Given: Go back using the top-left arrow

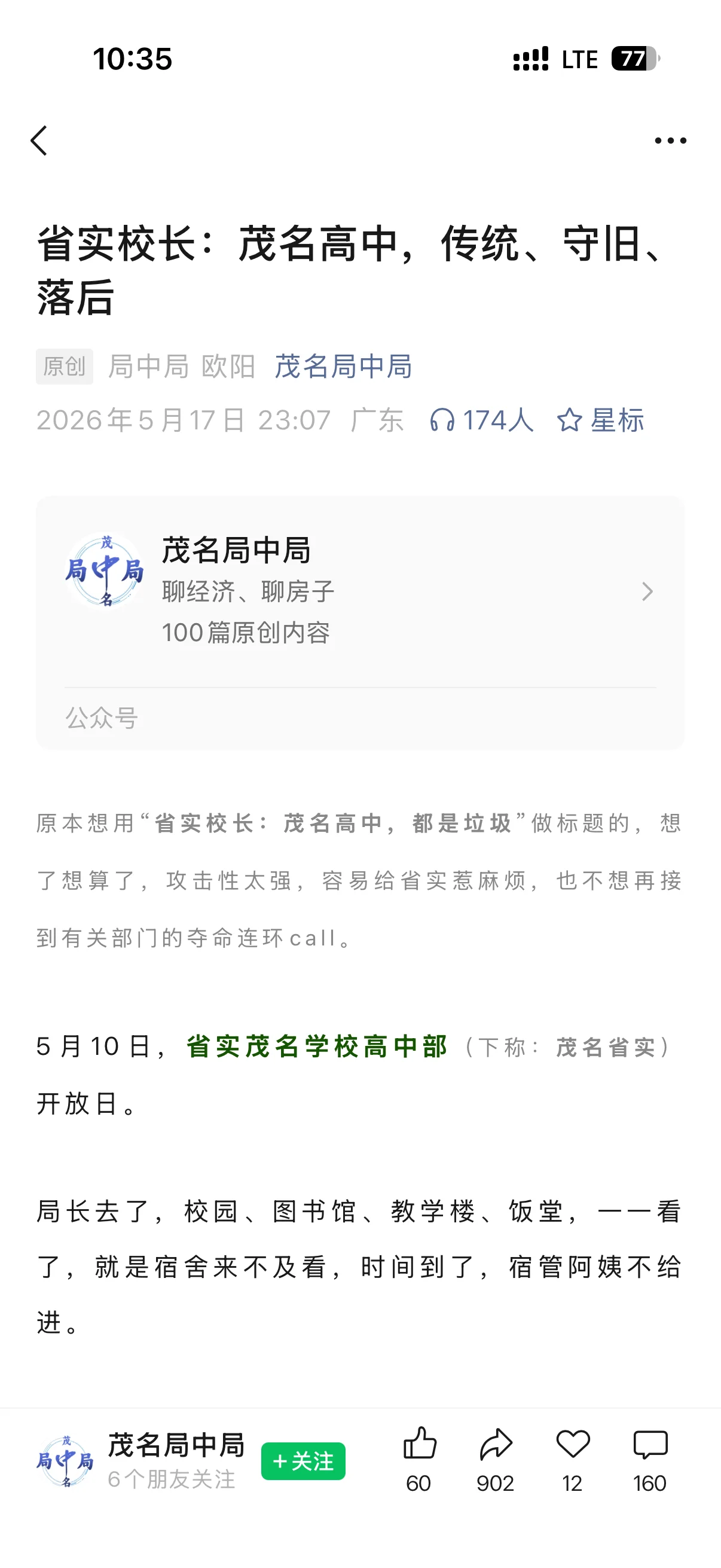Looking at the screenshot, I should pos(39,141).
